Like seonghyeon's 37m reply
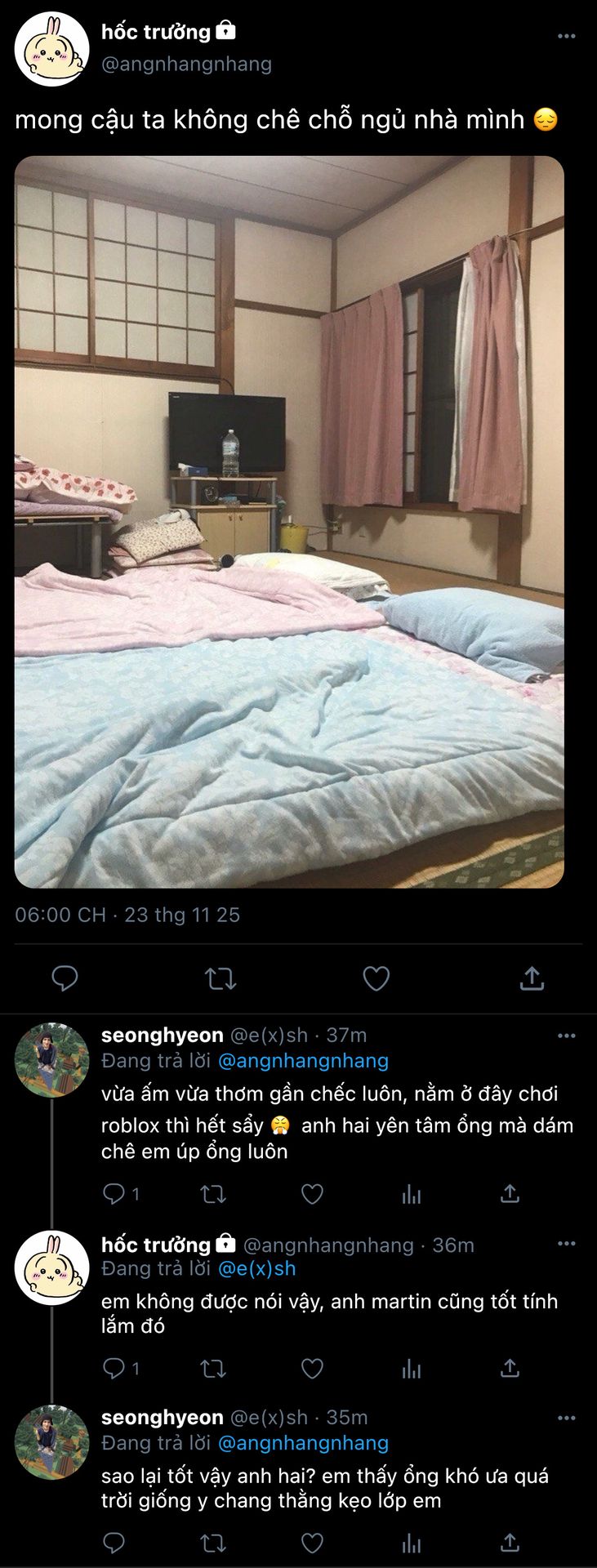This screenshot has height=1568, width=597. click(x=312, y=1194)
